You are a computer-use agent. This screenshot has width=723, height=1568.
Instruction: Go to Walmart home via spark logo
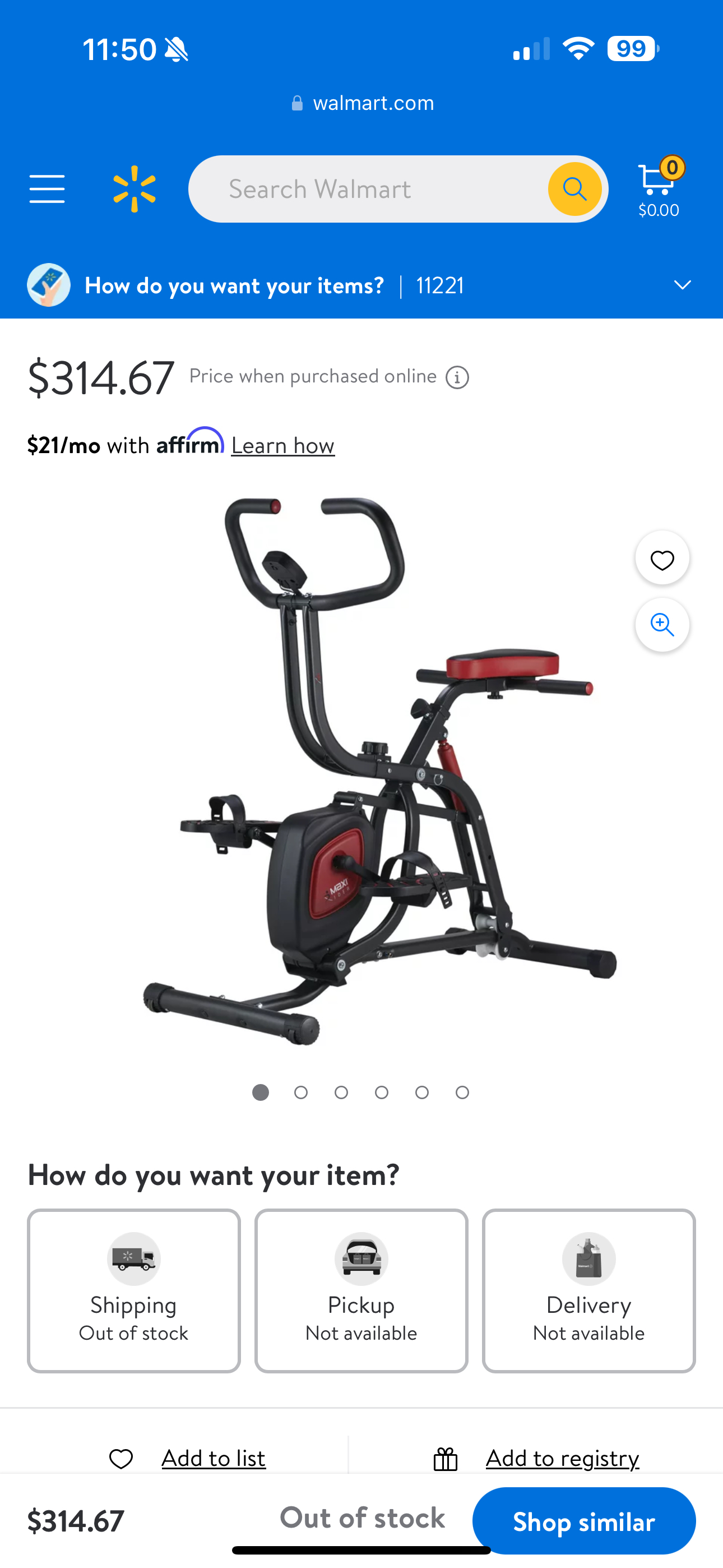pos(135,188)
